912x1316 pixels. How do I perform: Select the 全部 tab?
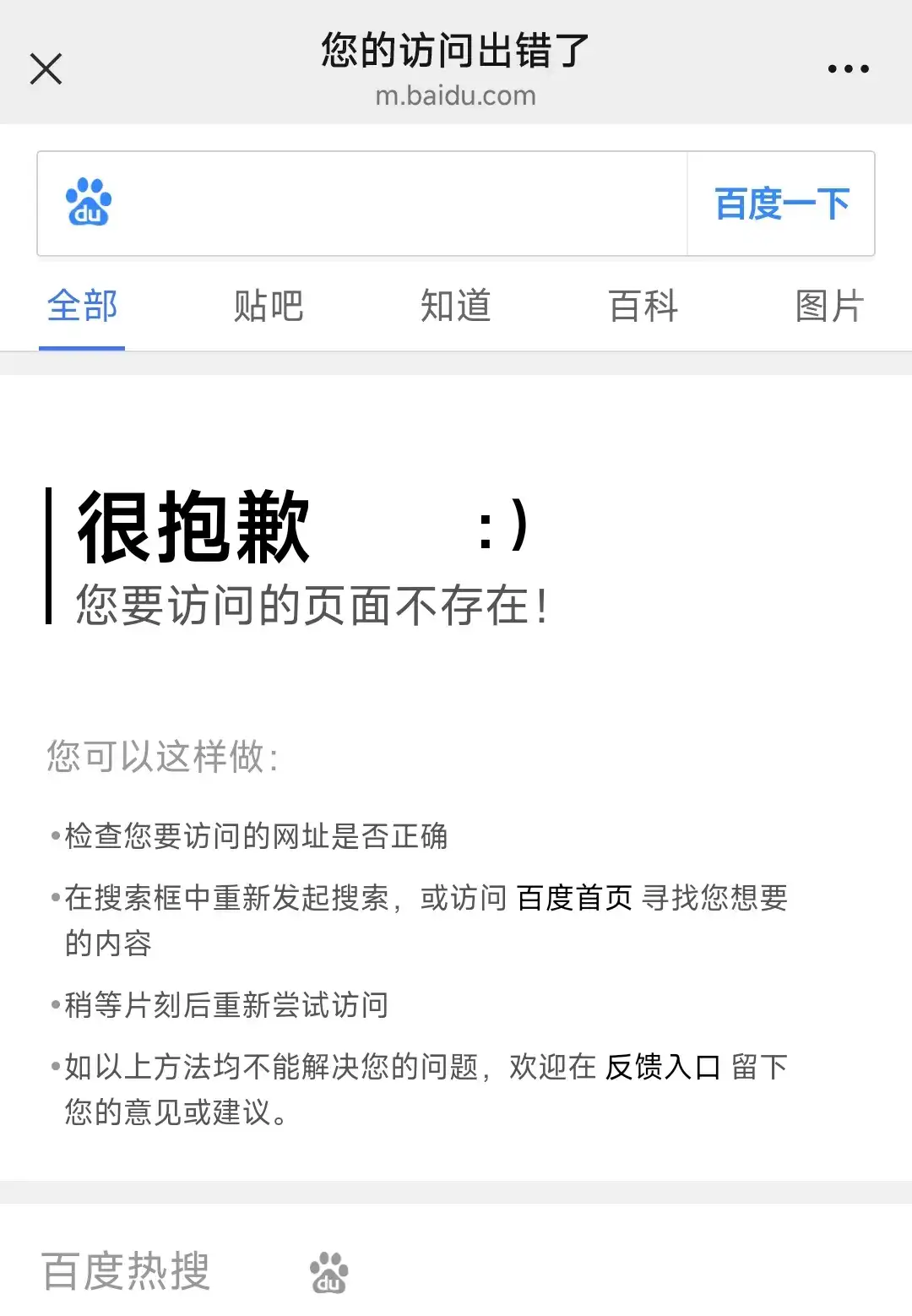point(82,307)
